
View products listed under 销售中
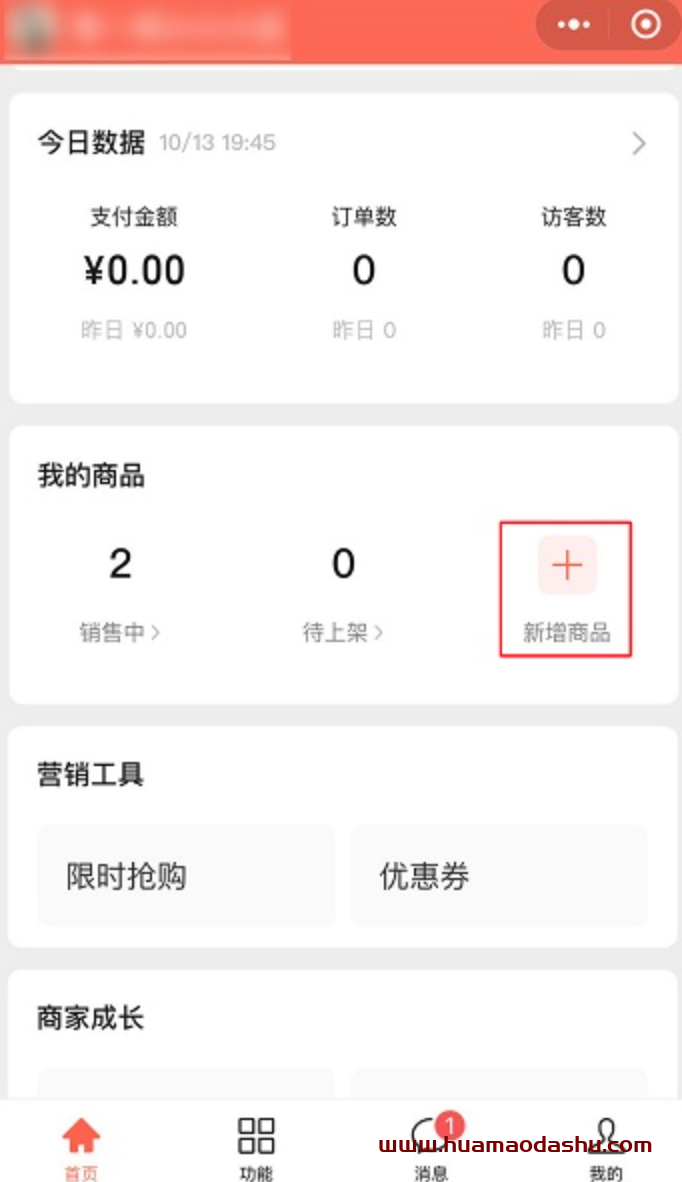click(120, 632)
